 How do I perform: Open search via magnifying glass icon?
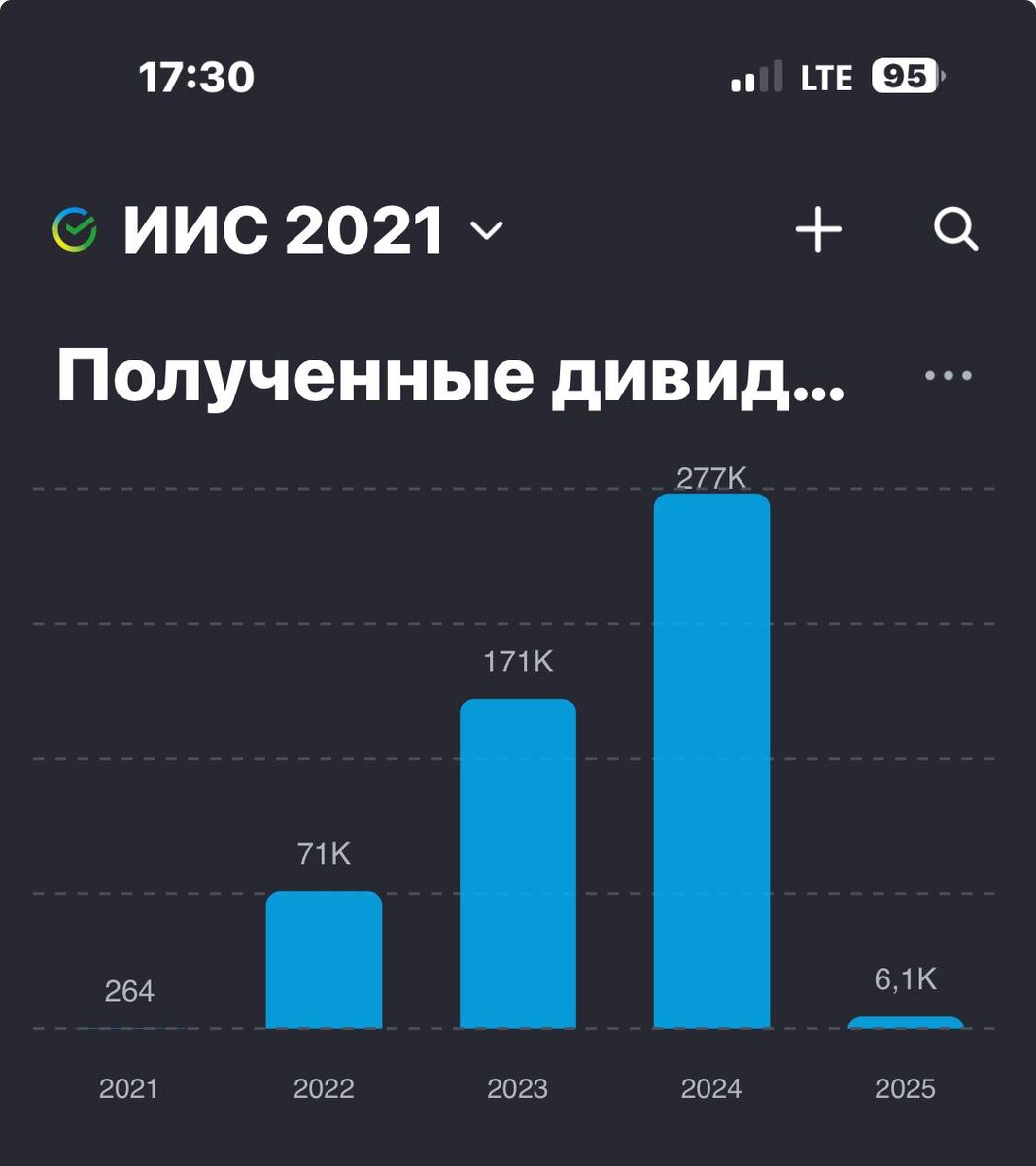pyautogui.click(x=957, y=229)
